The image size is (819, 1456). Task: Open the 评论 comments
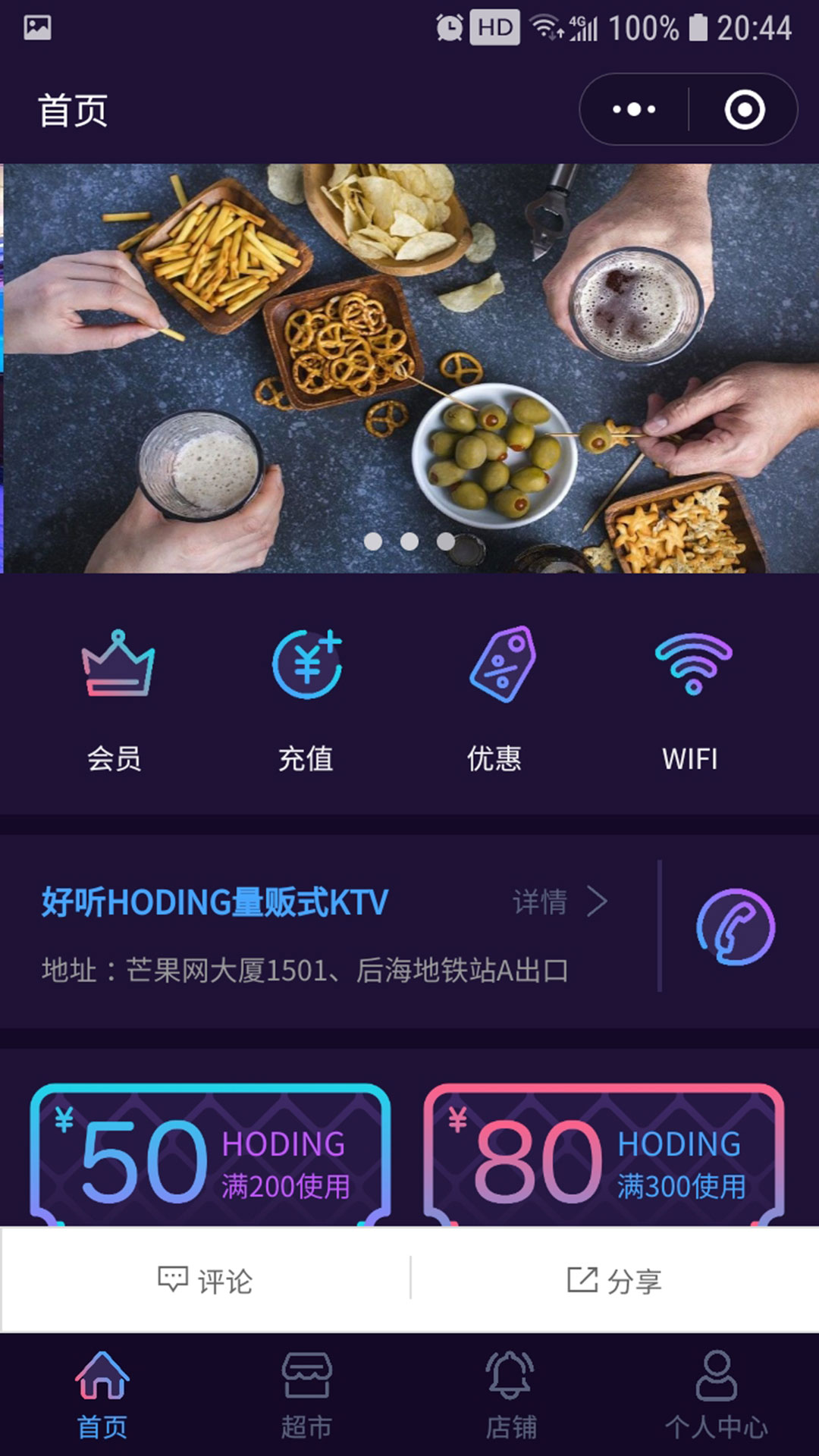pyautogui.click(x=205, y=1280)
